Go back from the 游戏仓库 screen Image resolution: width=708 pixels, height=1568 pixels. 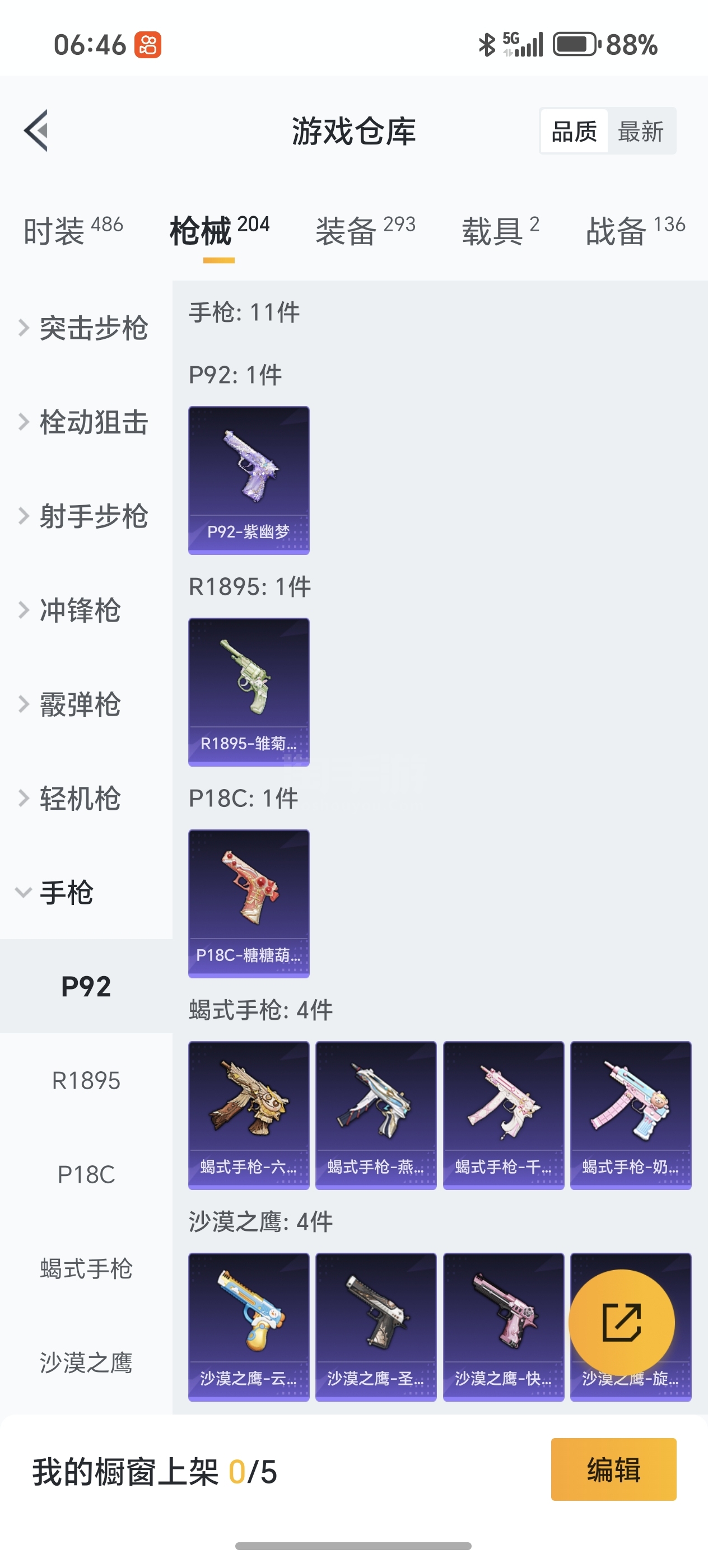(x=36, y=130)
